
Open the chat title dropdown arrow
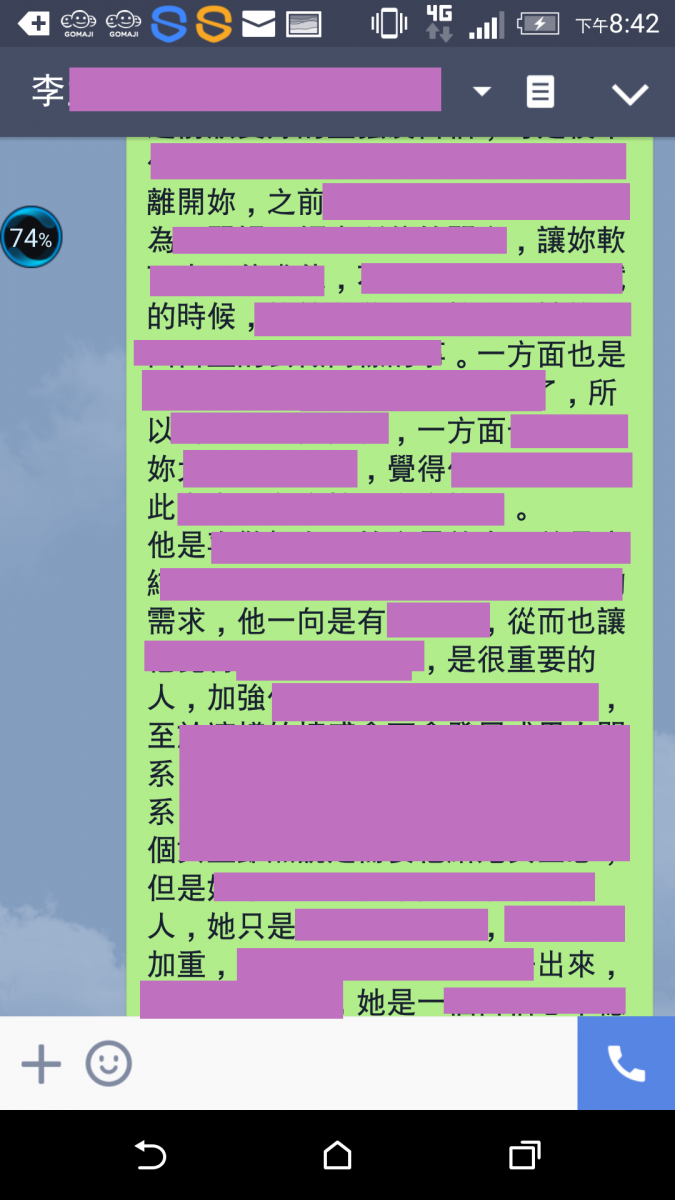click(482, 92)
